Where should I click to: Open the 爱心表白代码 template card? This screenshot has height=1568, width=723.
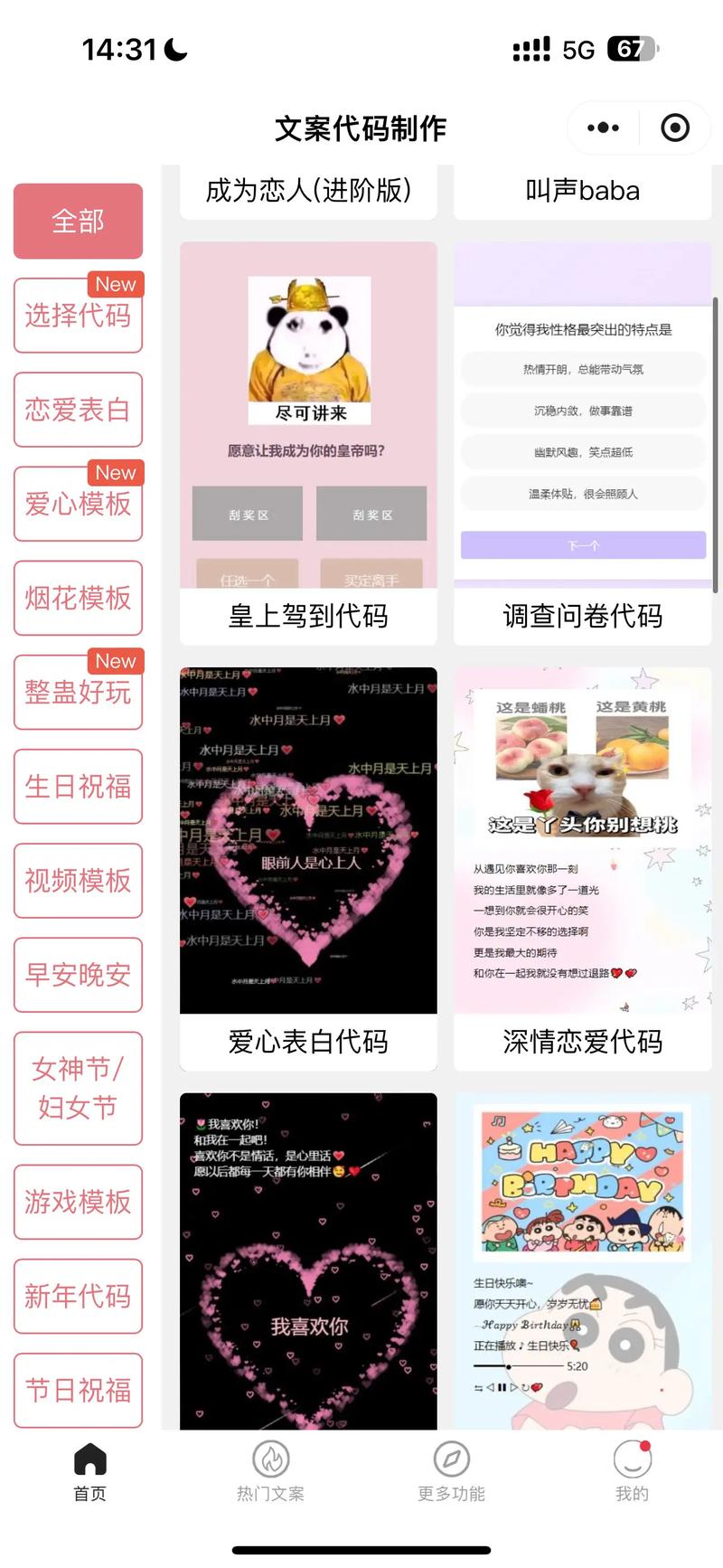point(308,868)
